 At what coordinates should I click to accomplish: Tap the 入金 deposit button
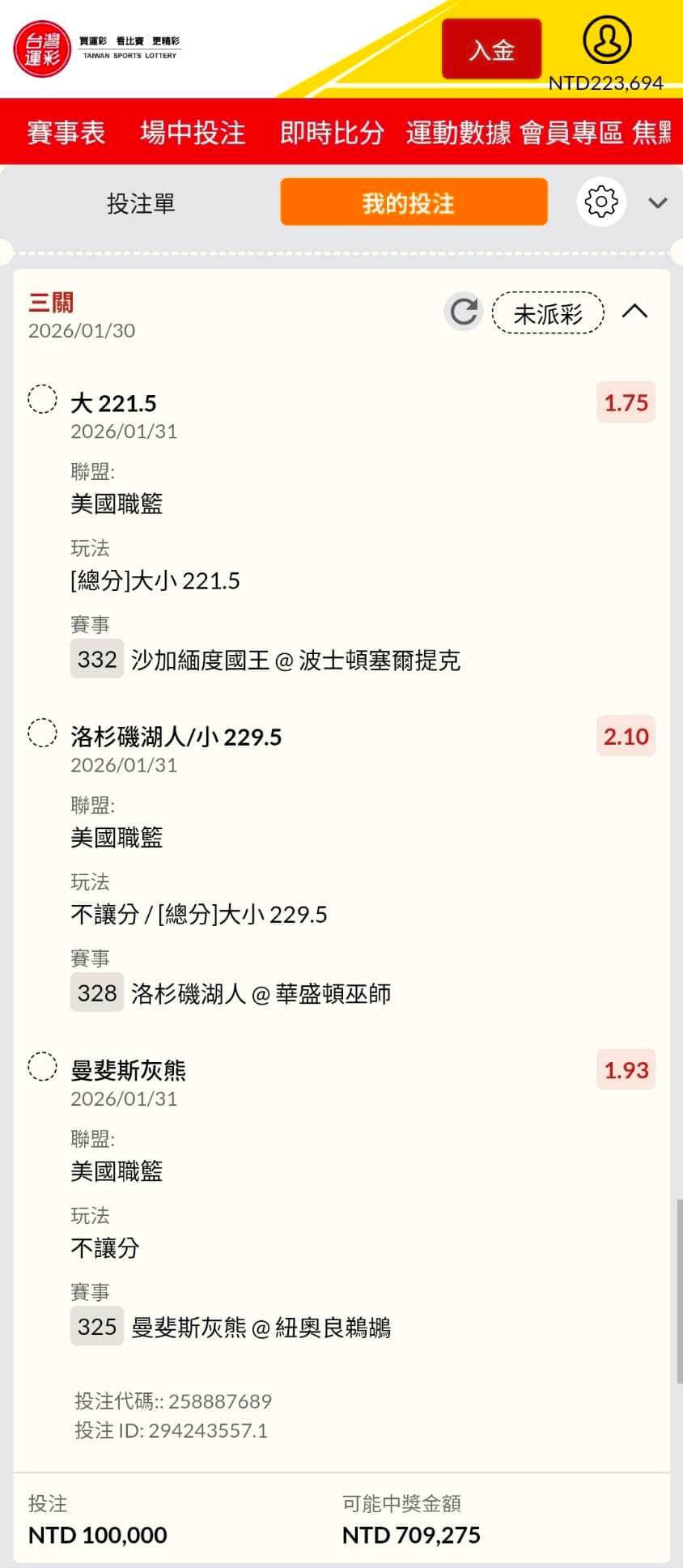(x=491, y=49)
